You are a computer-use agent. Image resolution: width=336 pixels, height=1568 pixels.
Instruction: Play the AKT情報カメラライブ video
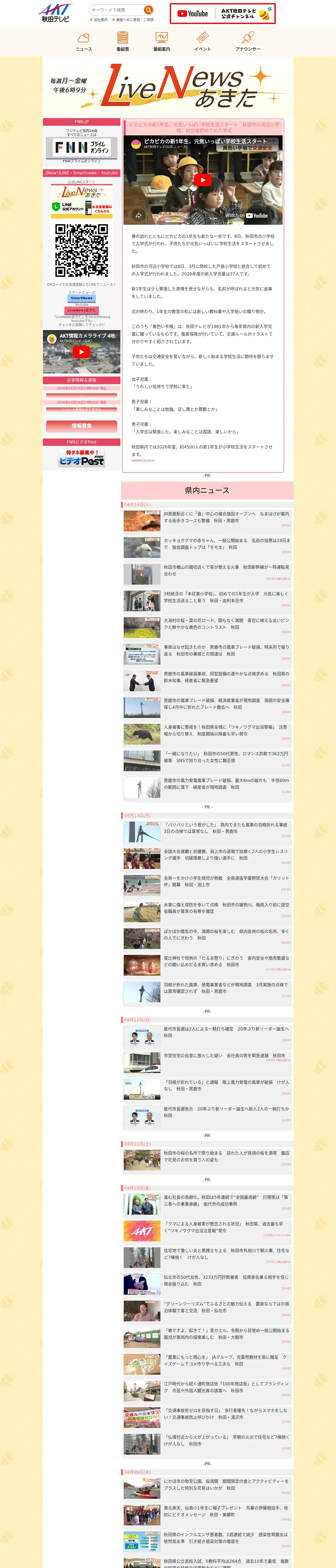pyautogui.click(x=81, y=351)
